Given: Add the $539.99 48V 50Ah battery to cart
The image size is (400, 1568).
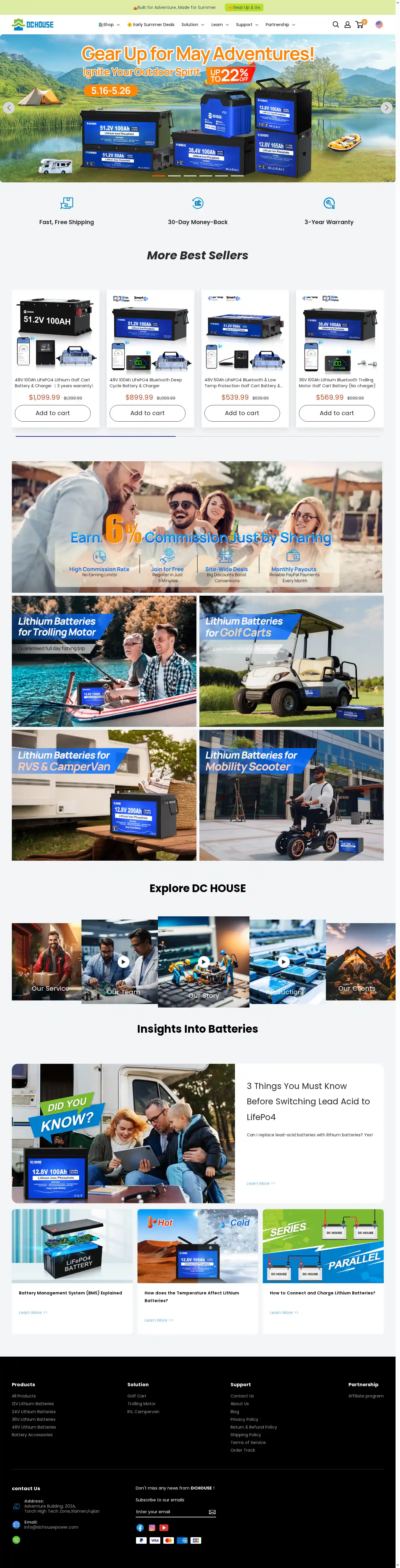Looking at the screenshot, I should point(242,413).
